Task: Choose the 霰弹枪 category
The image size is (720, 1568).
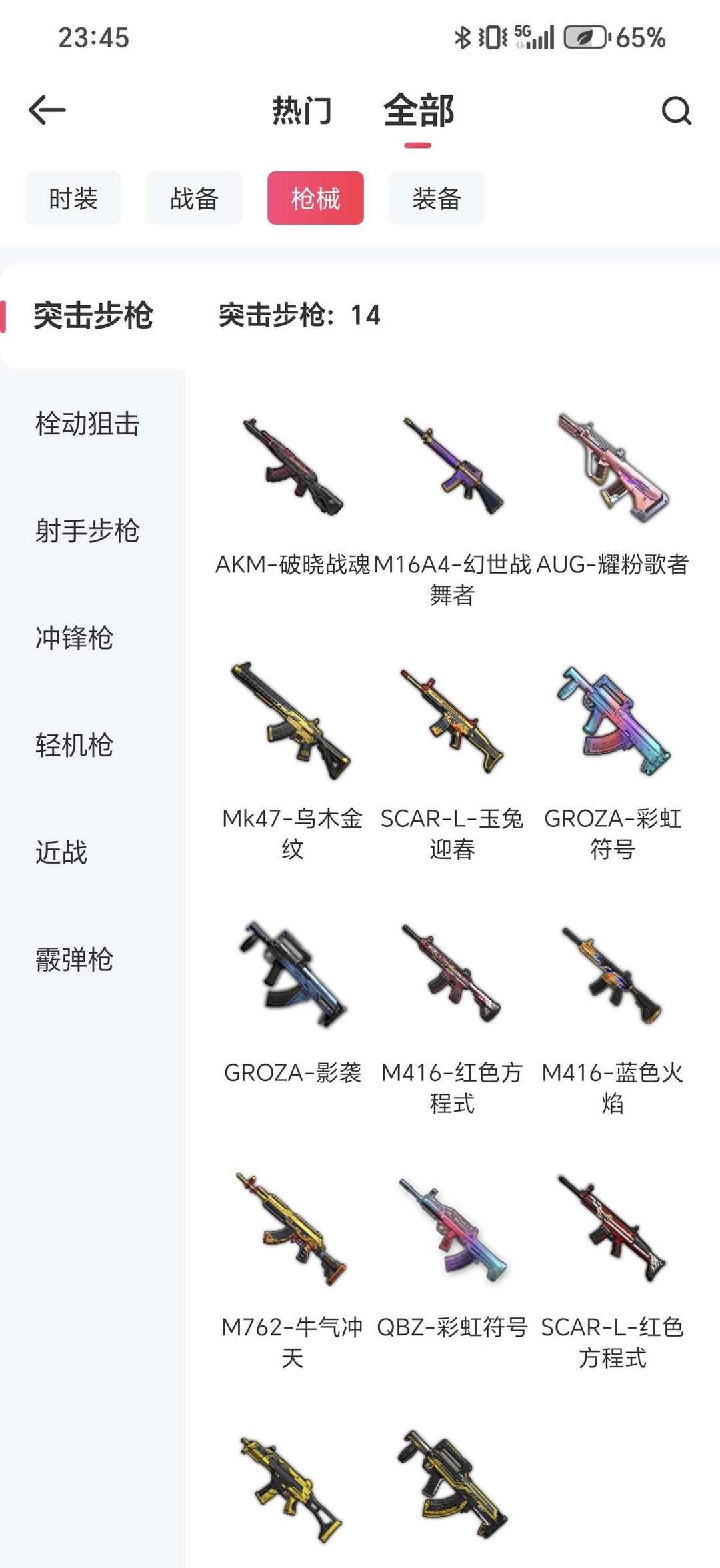Action: (74, 960)
